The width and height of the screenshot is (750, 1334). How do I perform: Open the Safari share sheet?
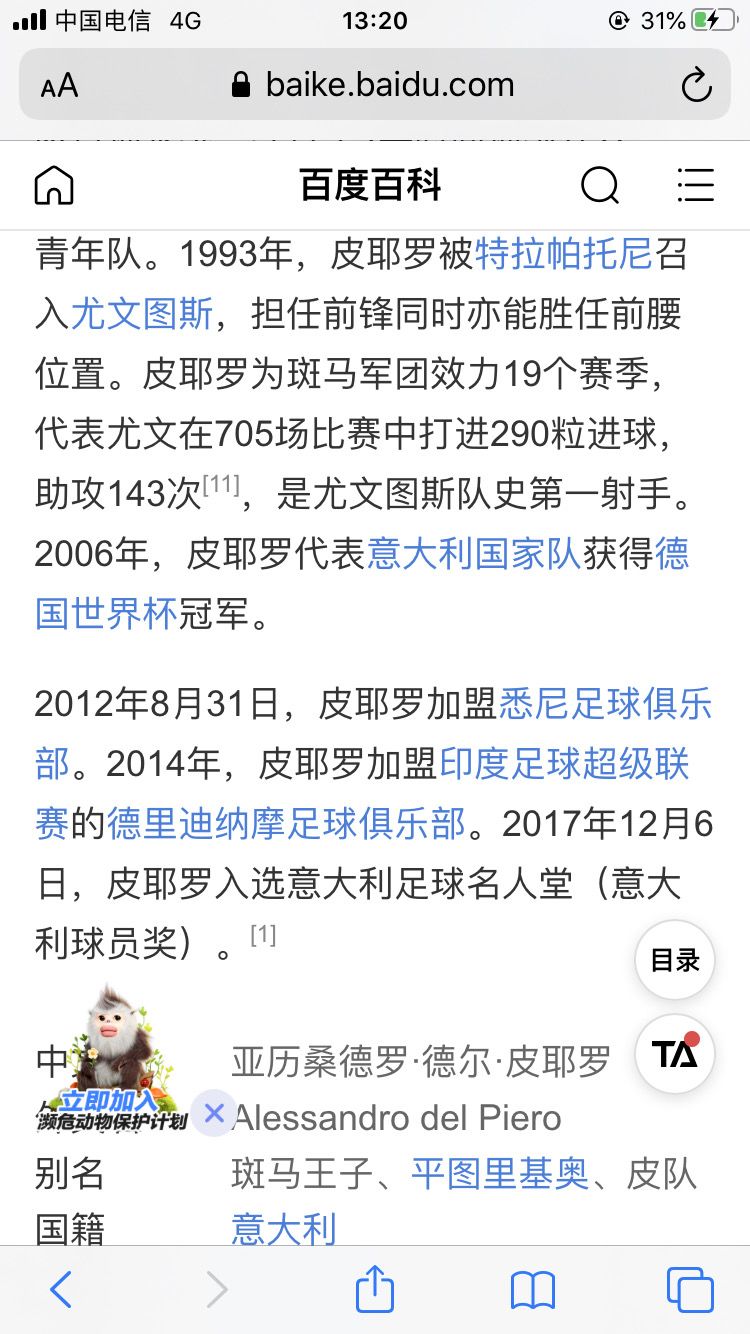tap(375, 1289)
